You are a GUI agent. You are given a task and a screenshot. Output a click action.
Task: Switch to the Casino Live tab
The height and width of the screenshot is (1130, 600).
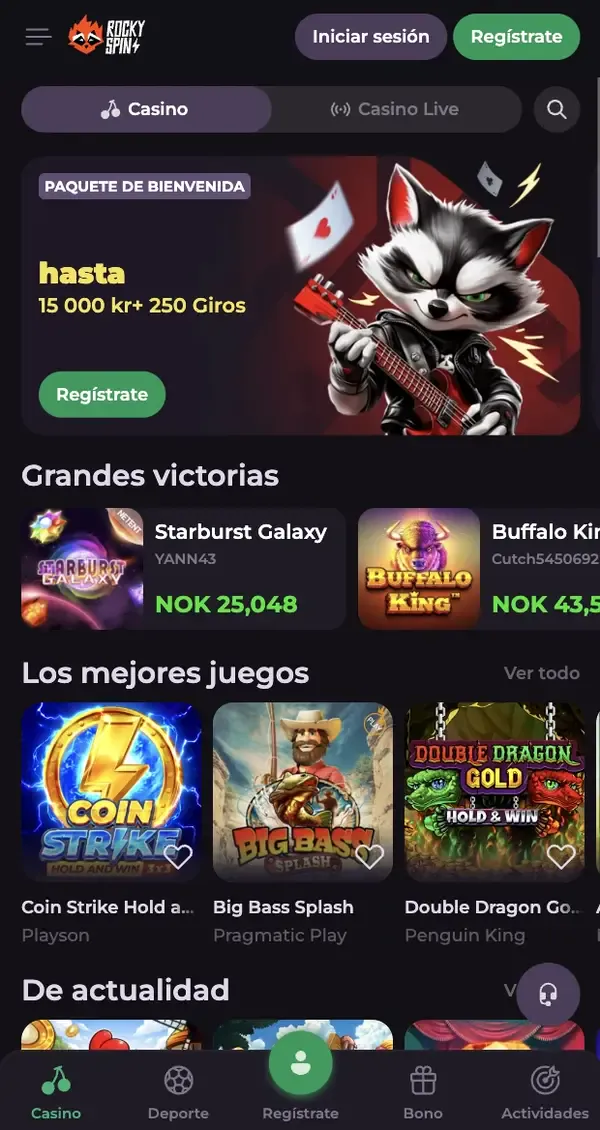395,110
